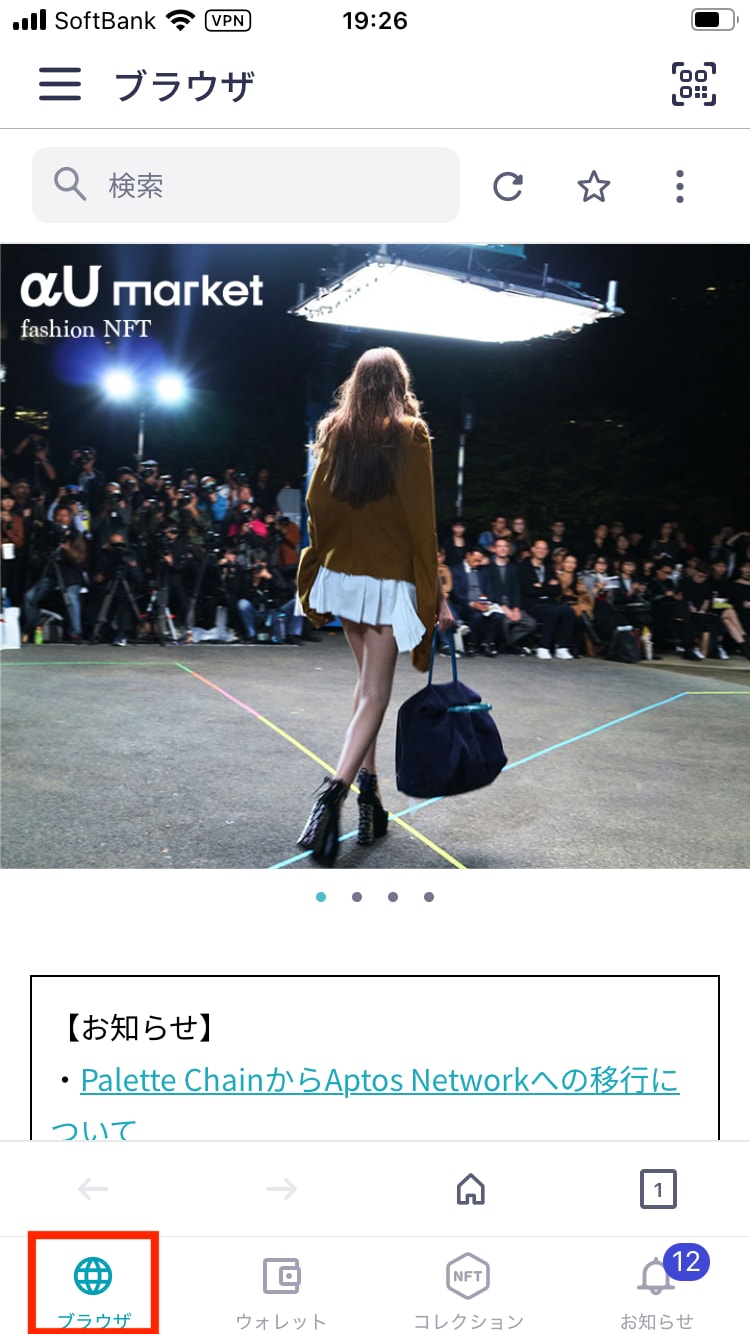Switch to the ウォレット tab
Image resolution: width=750 pixels, height=1334 pixels.
pos(281,1288)
